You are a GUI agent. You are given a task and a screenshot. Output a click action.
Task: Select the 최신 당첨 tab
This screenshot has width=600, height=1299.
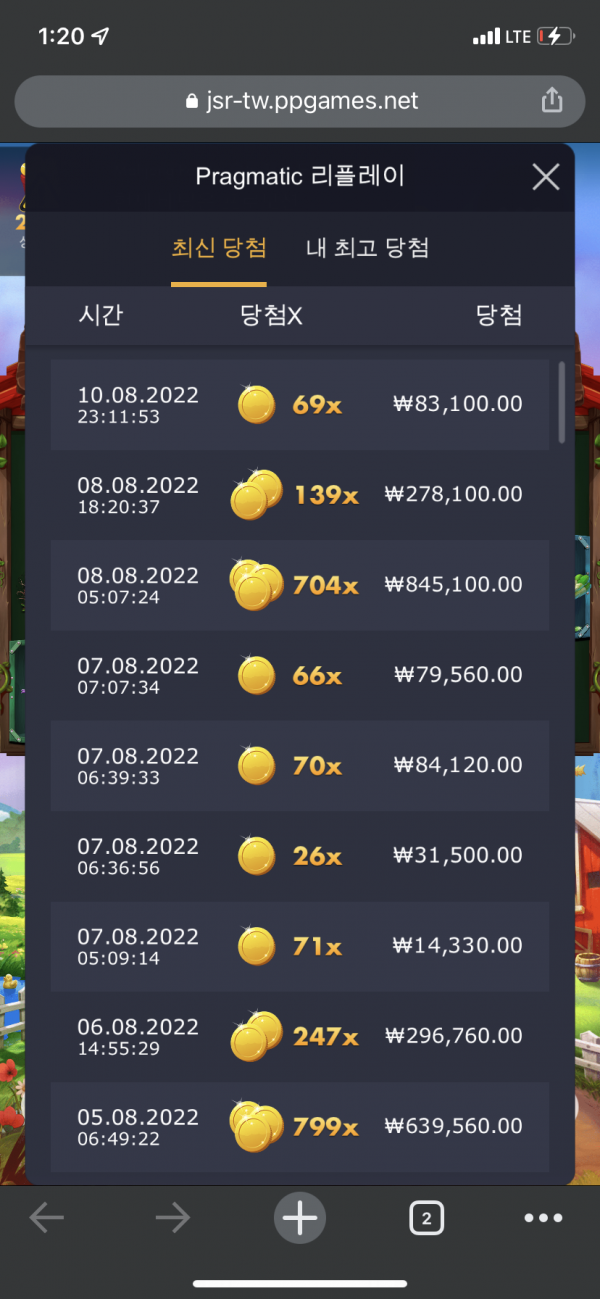[218, 248]
